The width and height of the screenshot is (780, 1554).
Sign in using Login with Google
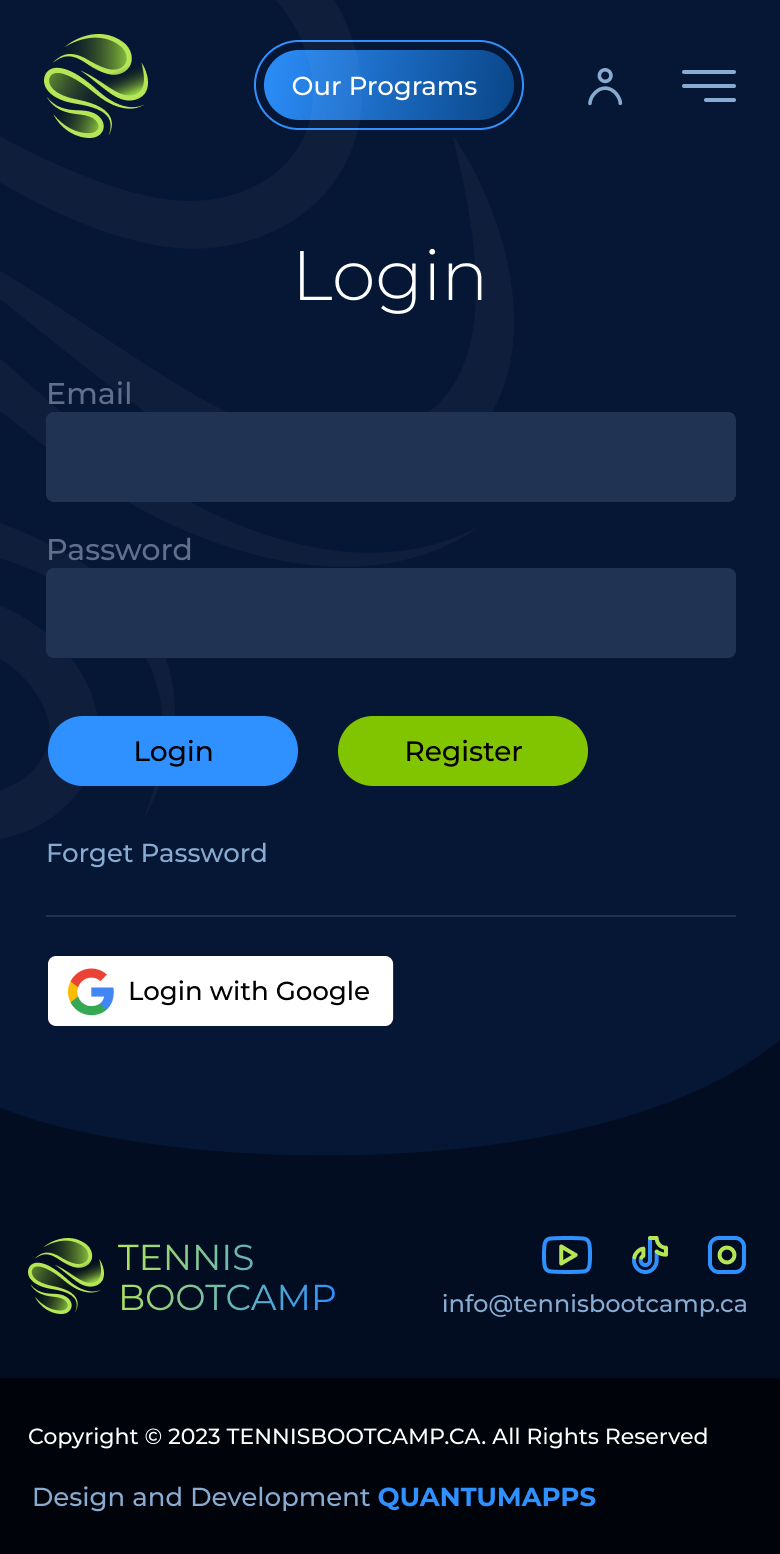[x=220, y=991]
